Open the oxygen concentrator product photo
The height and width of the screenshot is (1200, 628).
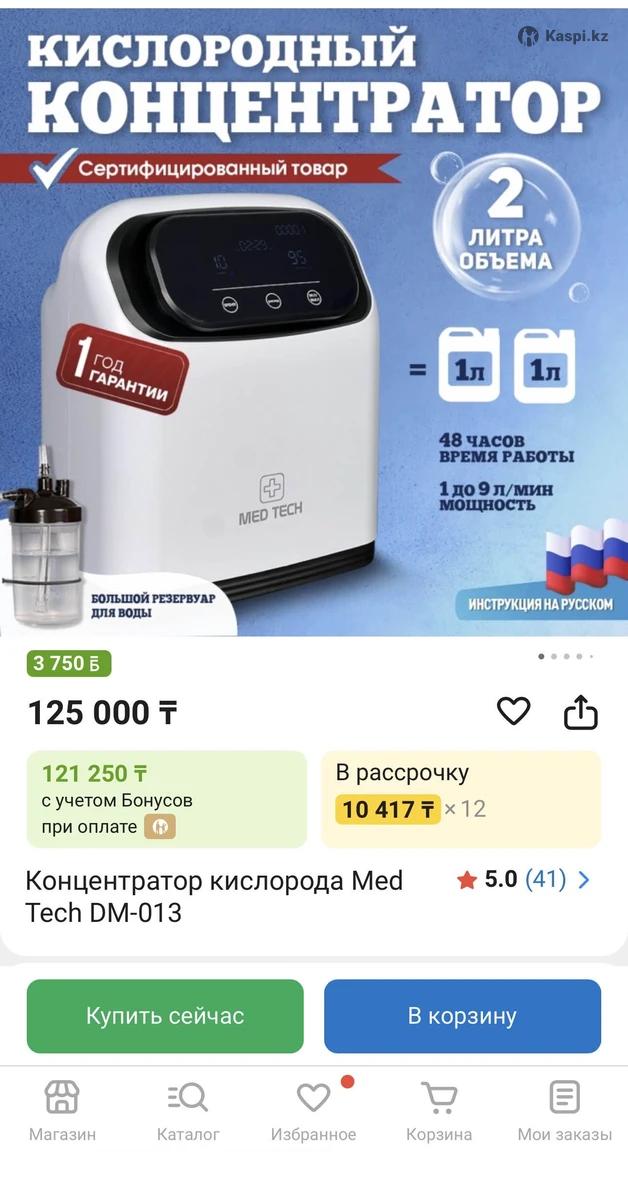coord(314,330)
